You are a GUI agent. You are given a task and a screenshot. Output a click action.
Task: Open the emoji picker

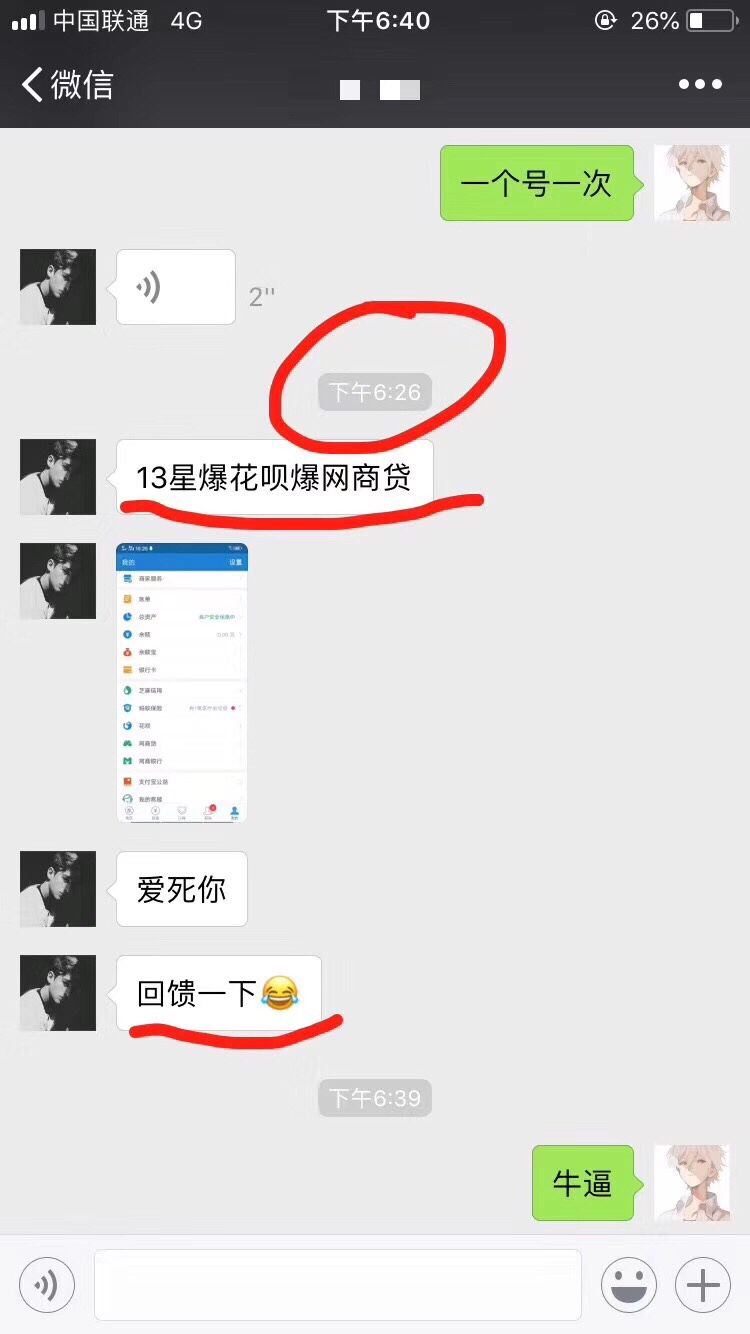click(628, 1285)
